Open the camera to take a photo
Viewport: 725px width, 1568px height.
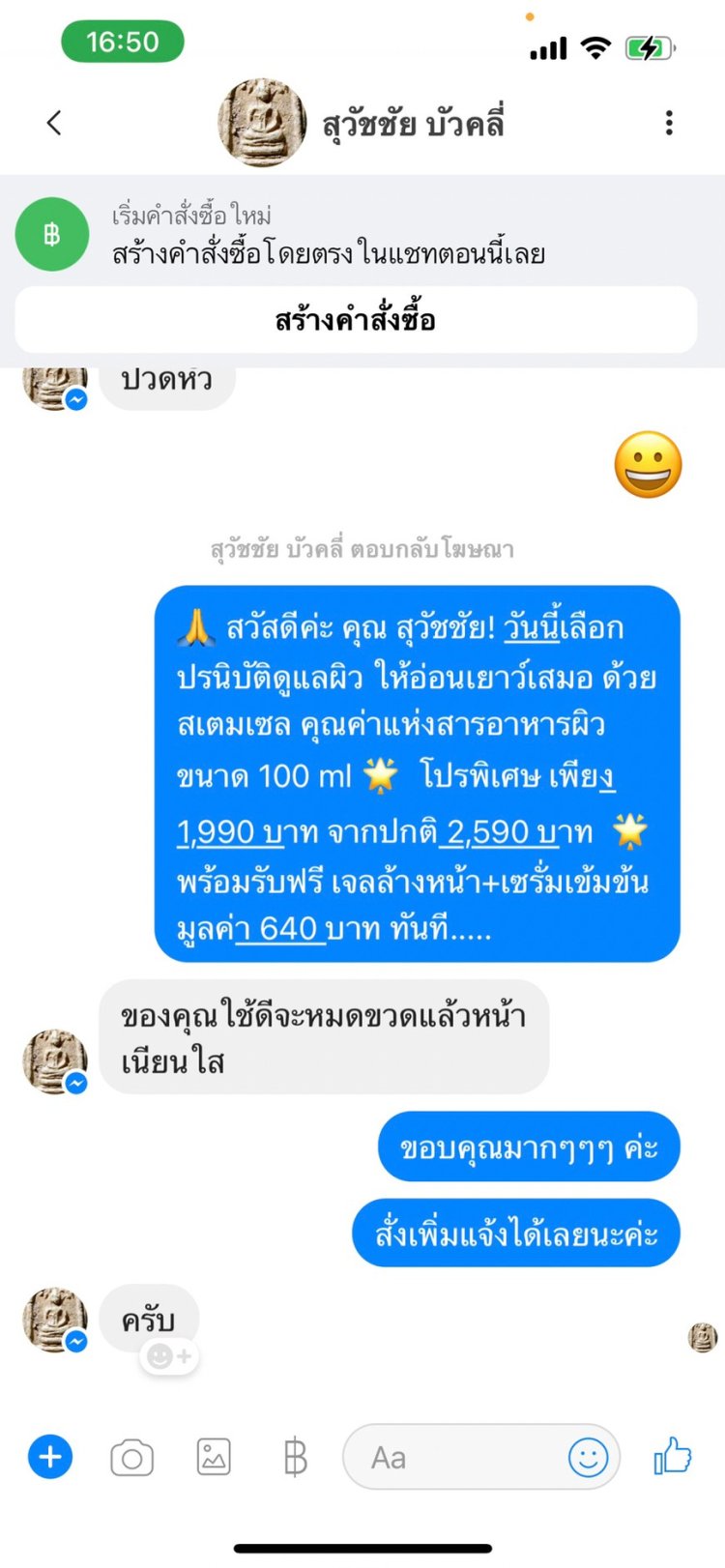click(x=132, y=1458)
